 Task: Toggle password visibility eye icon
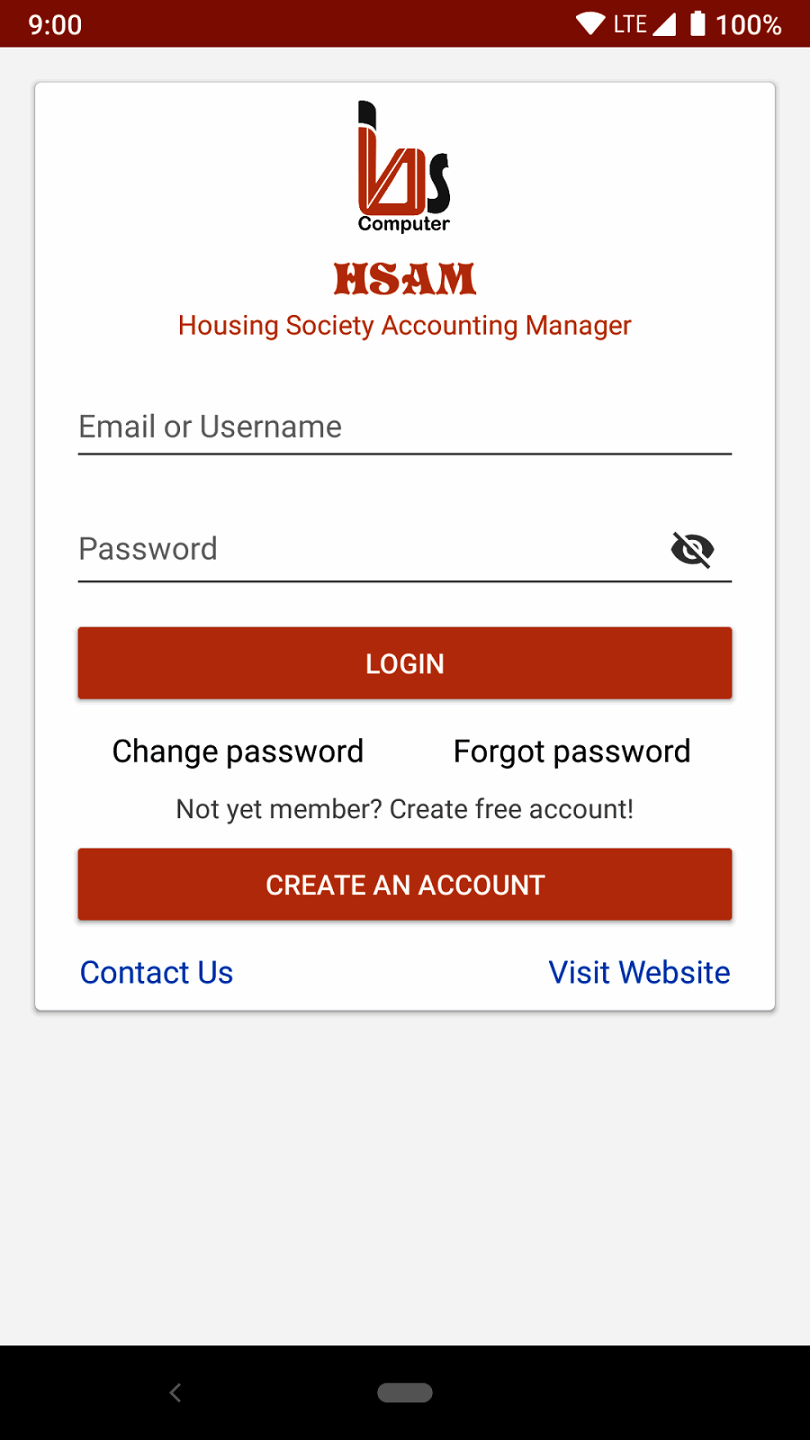[x=692, y=549]
